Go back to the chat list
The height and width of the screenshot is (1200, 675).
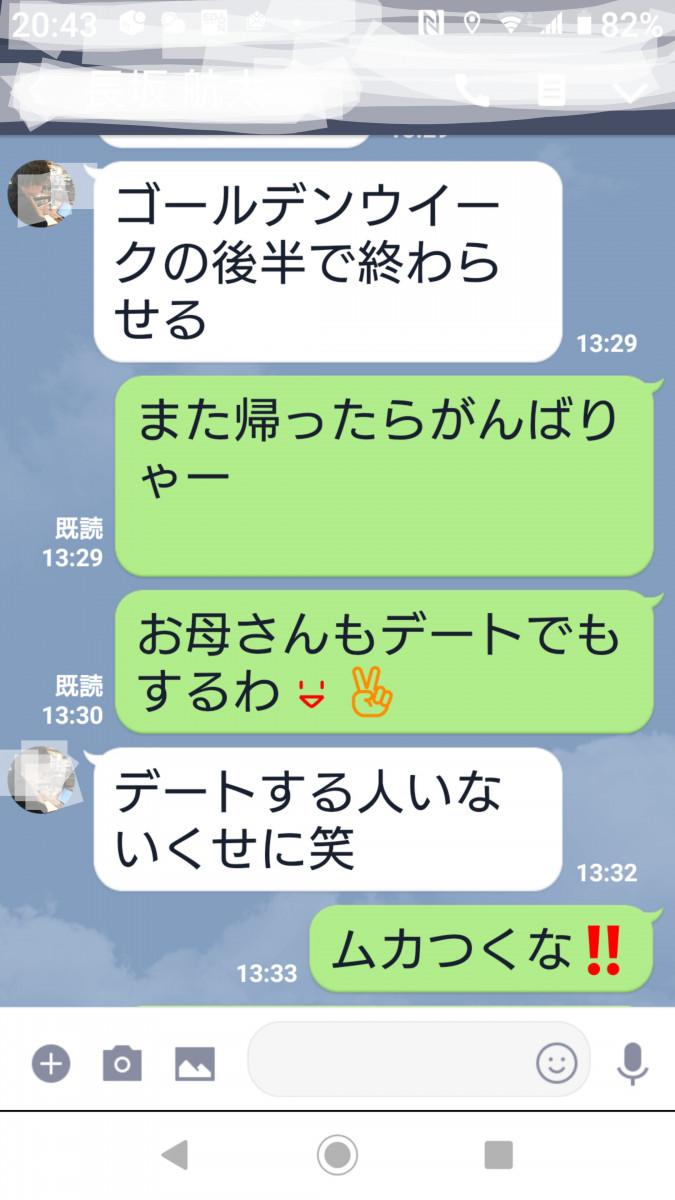pos(35,90)
